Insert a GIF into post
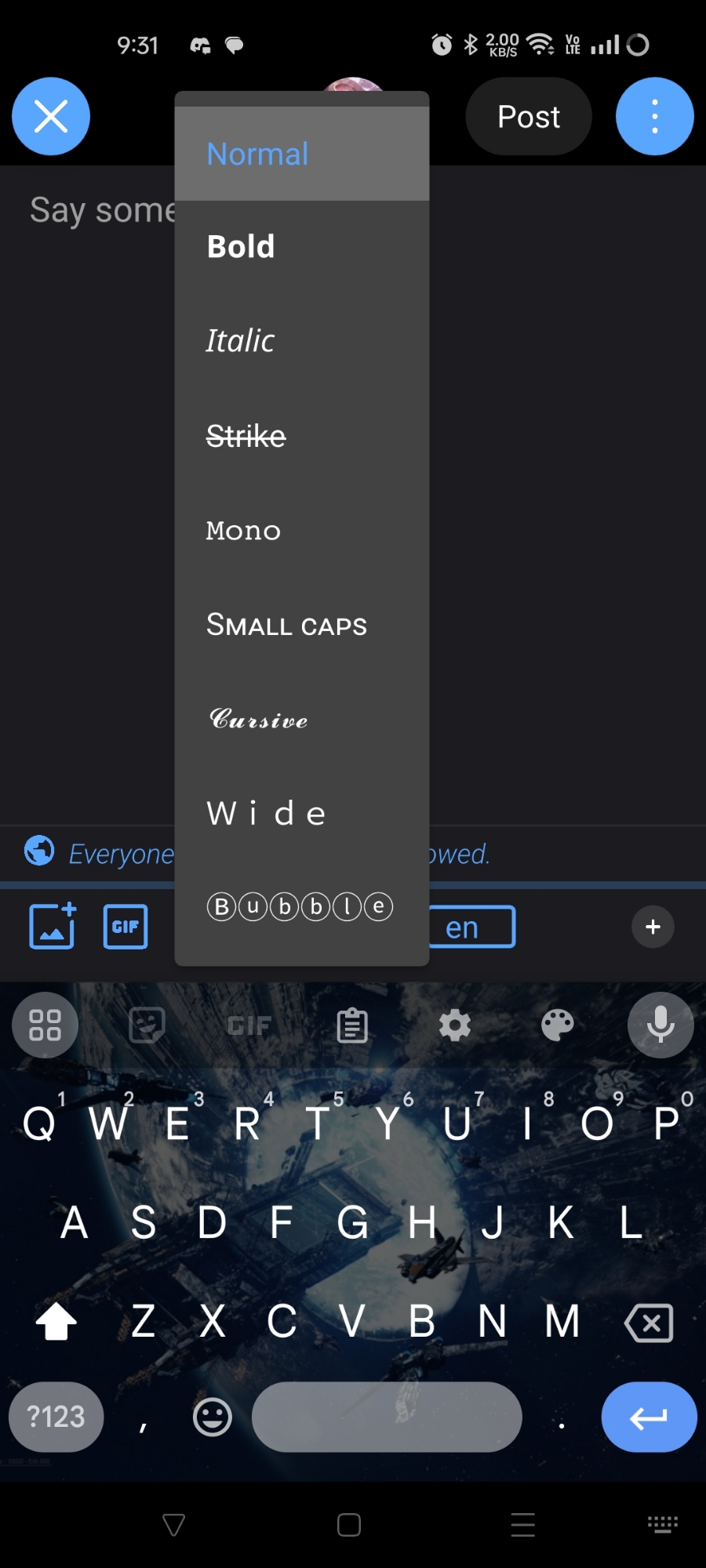Screen dimensions: 706x1568 coord(126,926)
